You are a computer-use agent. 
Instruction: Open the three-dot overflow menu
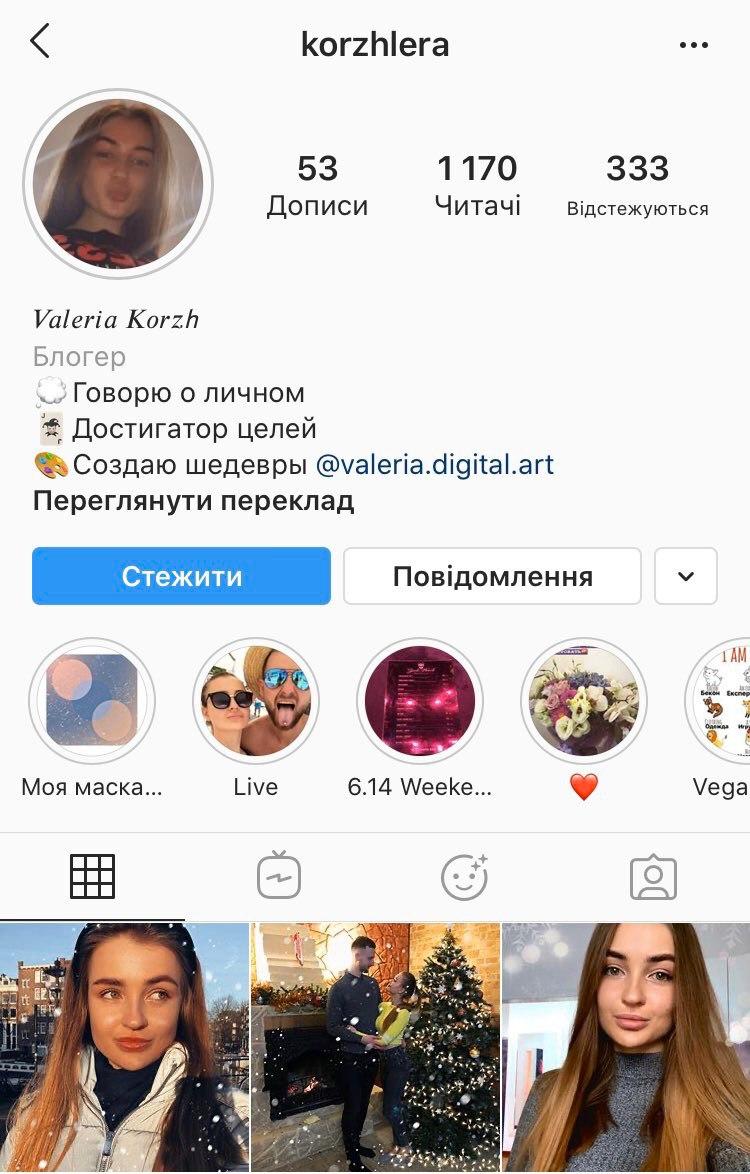[x=693, y=45]
